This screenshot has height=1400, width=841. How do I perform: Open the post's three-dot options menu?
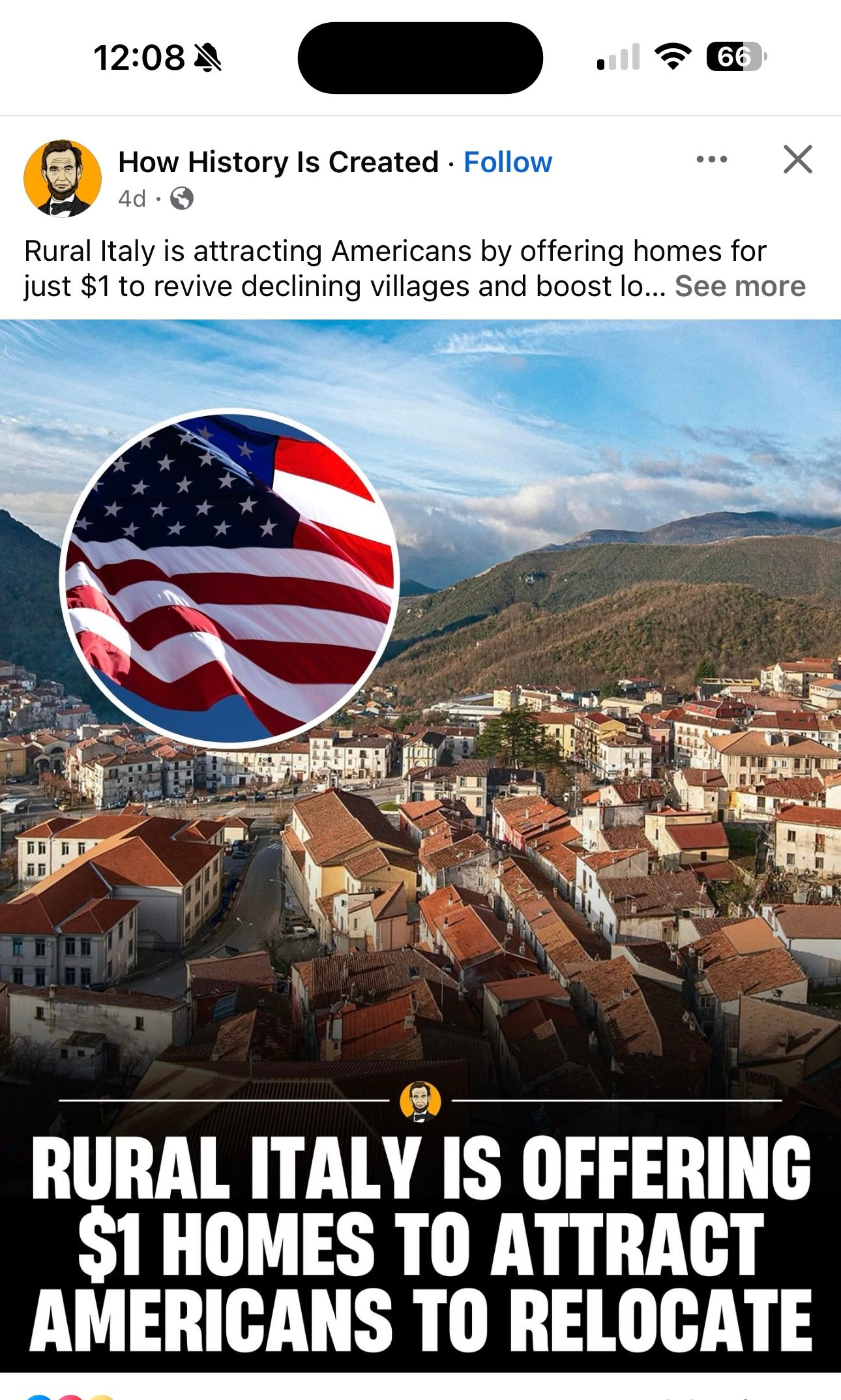click(x=711, y=160)
